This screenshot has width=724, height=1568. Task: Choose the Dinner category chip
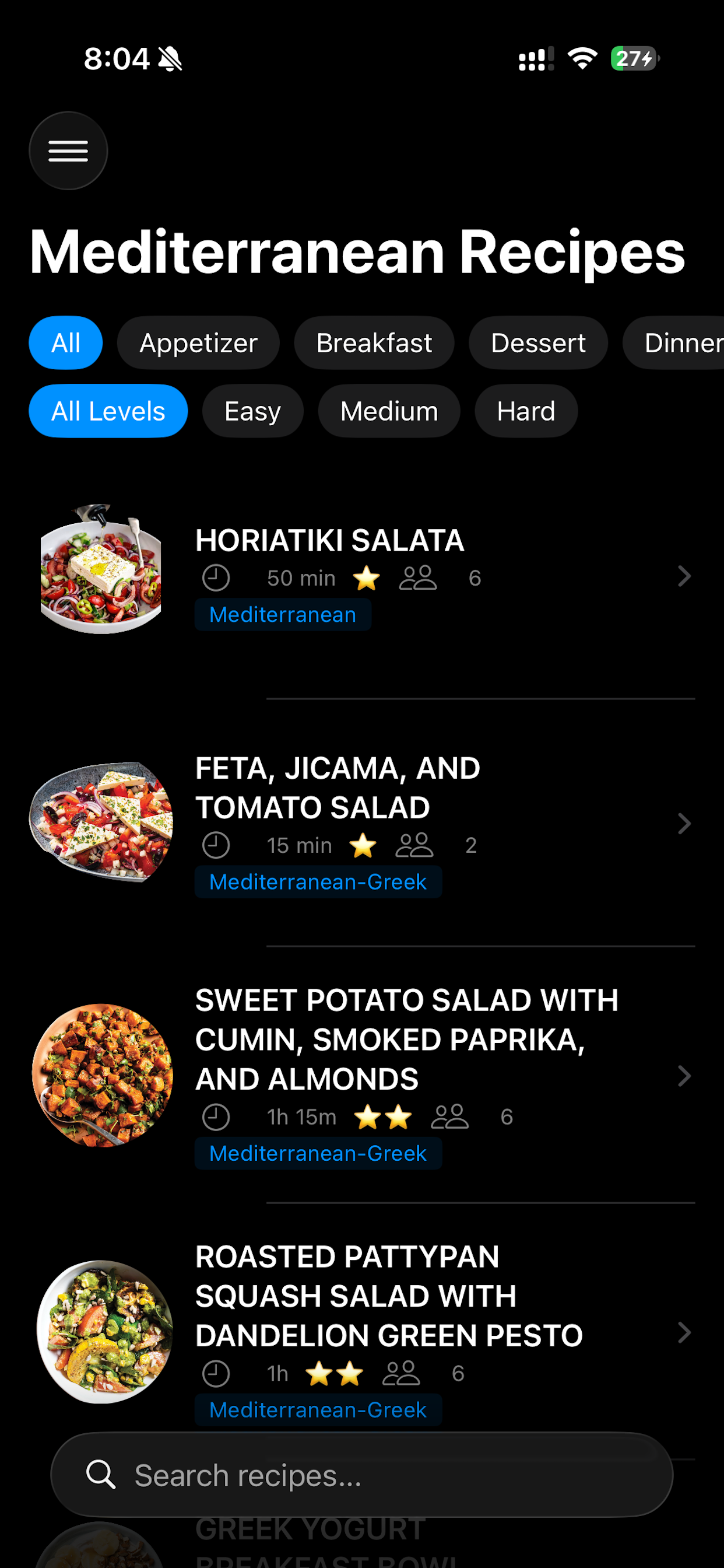673,342
